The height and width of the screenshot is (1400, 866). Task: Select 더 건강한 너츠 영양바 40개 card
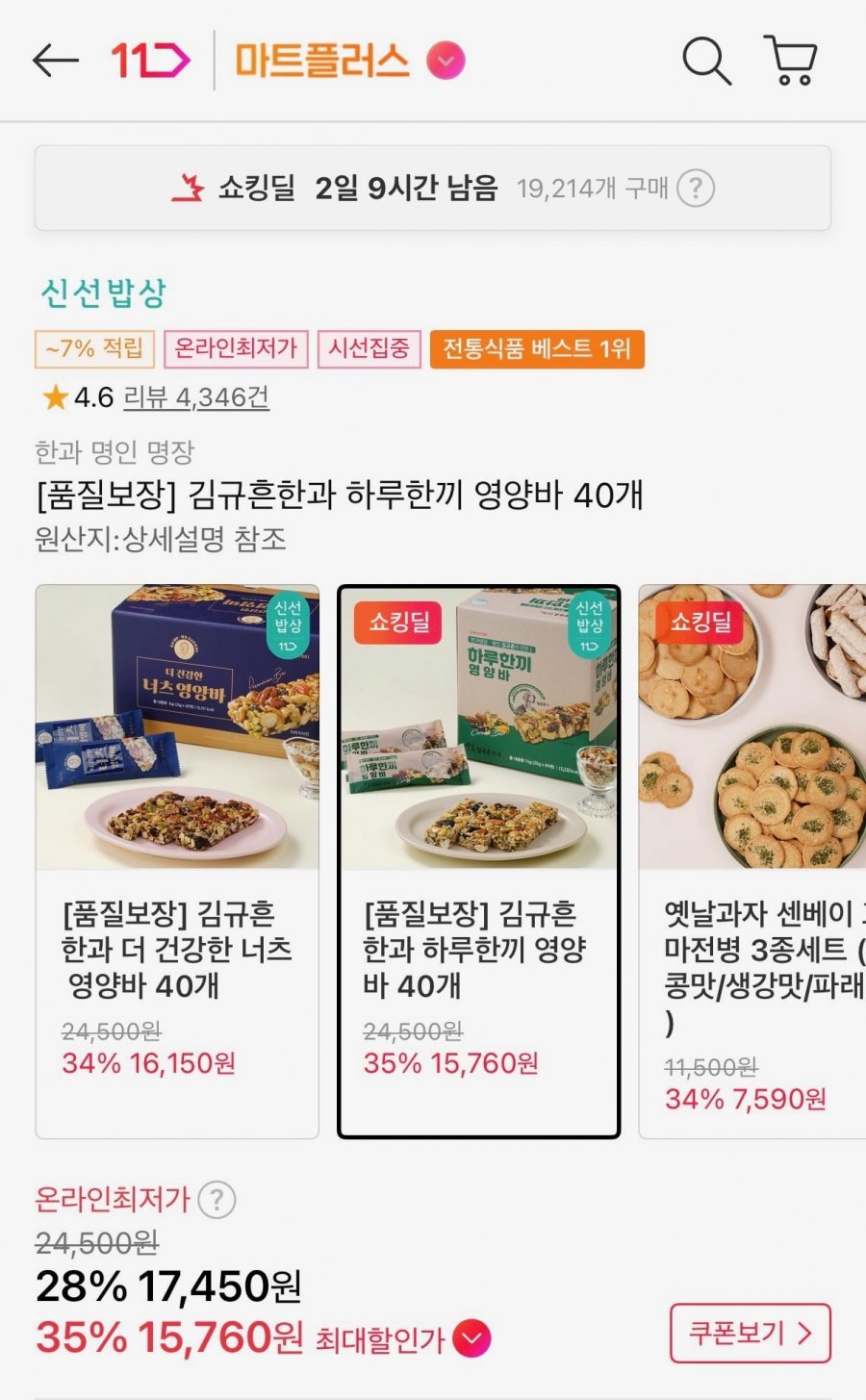pos(177,861)
